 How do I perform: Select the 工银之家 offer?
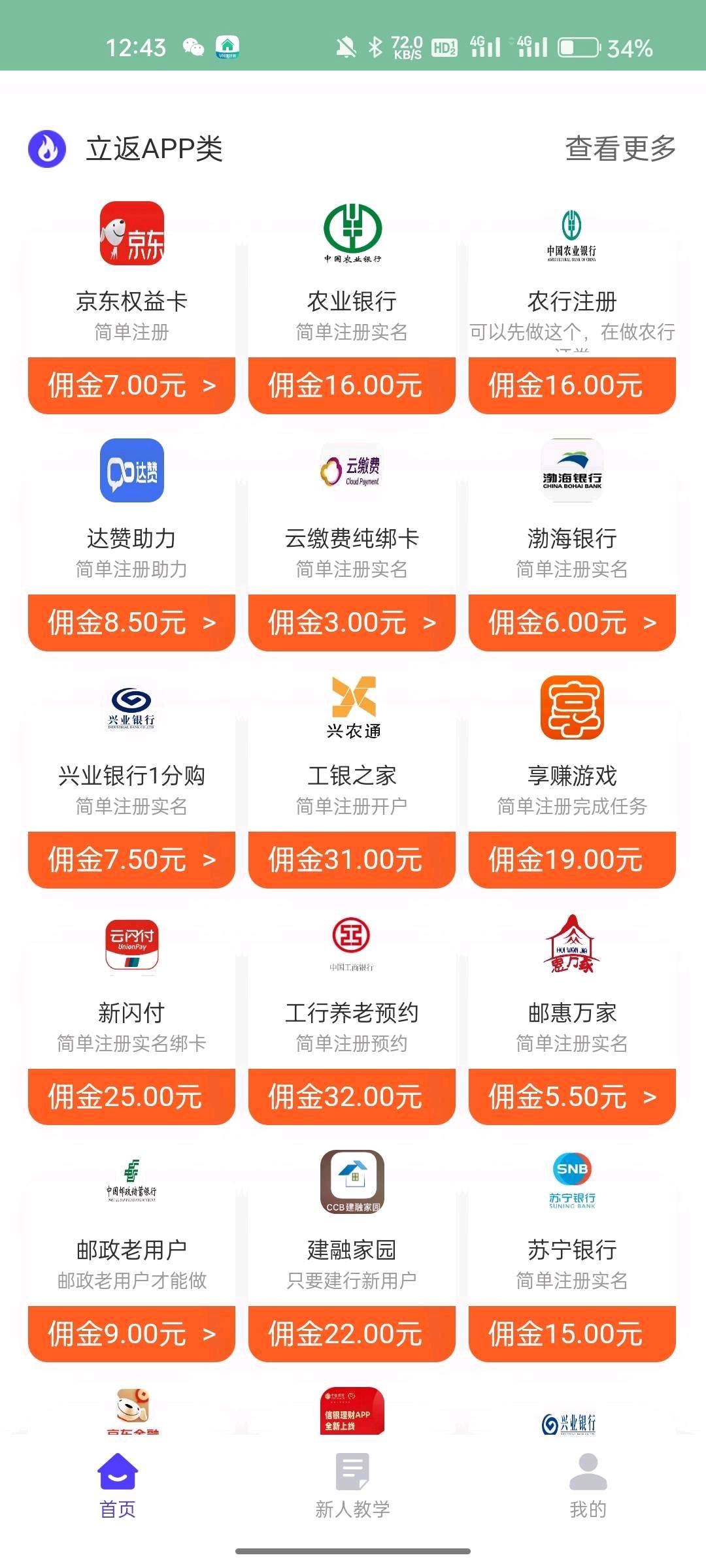pos(352,781)
